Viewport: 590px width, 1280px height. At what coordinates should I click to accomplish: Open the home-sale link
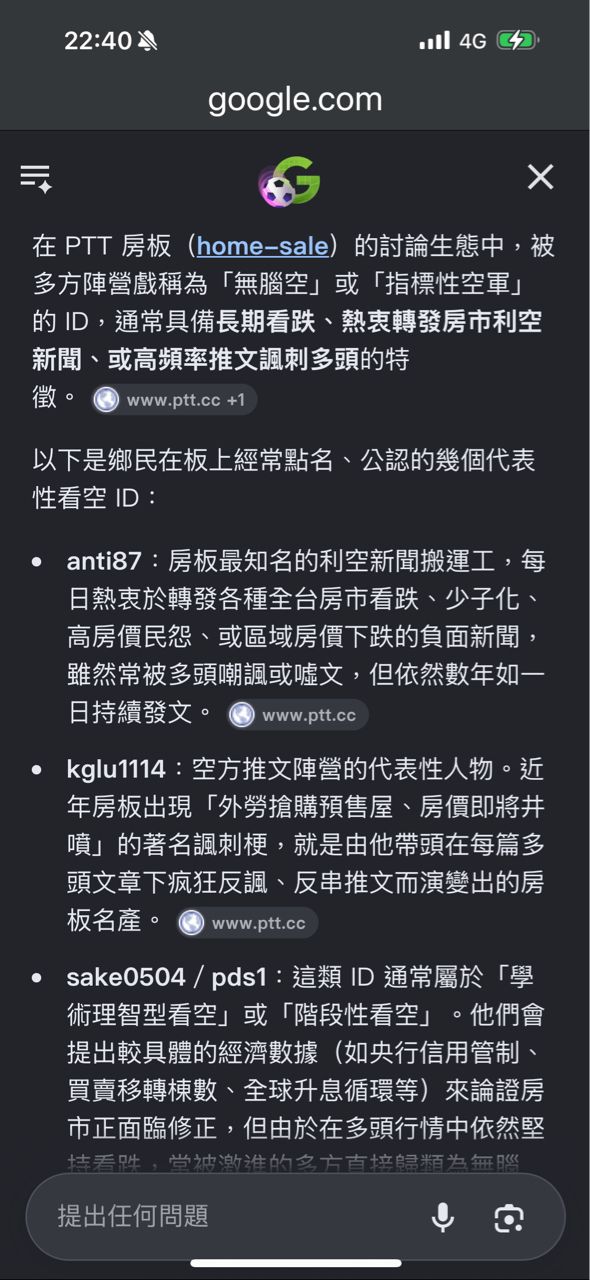[x=262, y=246]
